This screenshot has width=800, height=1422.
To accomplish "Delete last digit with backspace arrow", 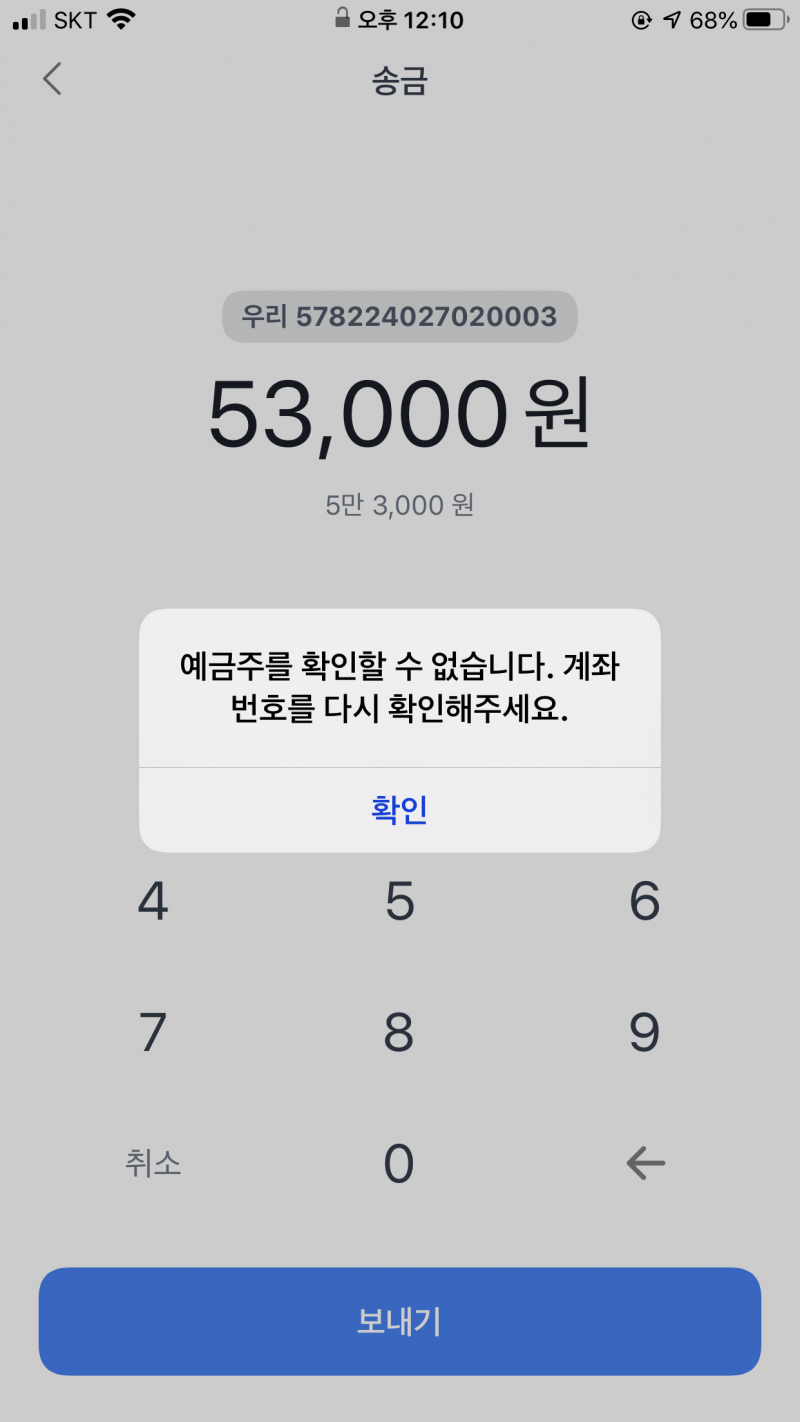I will [x=645, y=1163].
